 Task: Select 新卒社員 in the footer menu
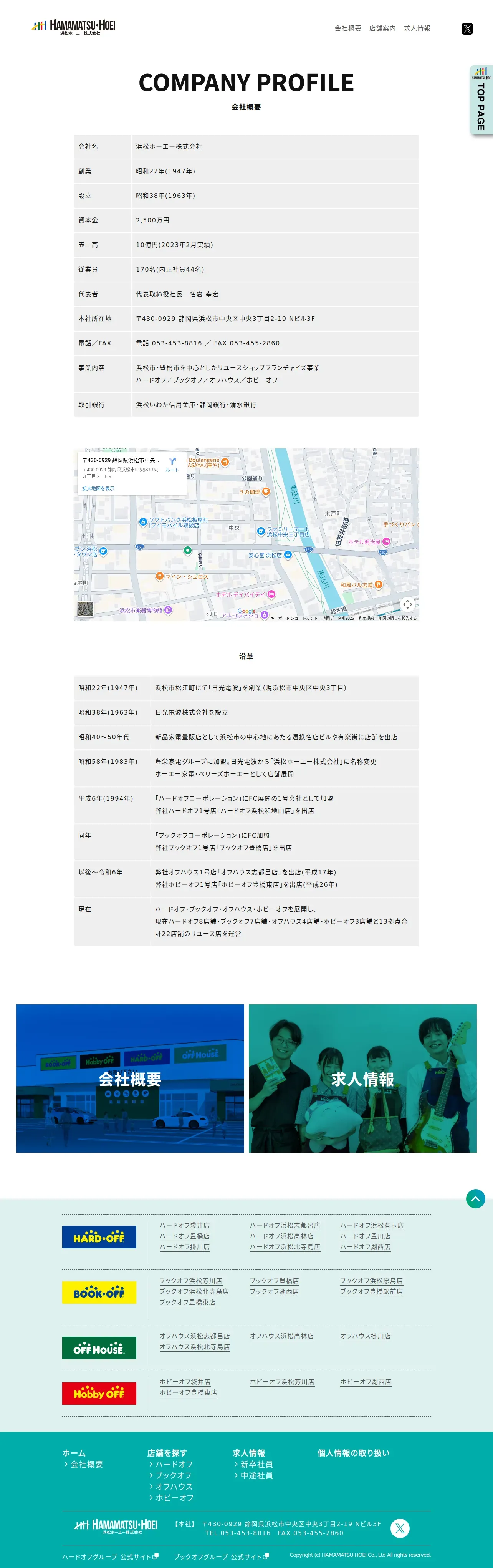[256, 1464]
